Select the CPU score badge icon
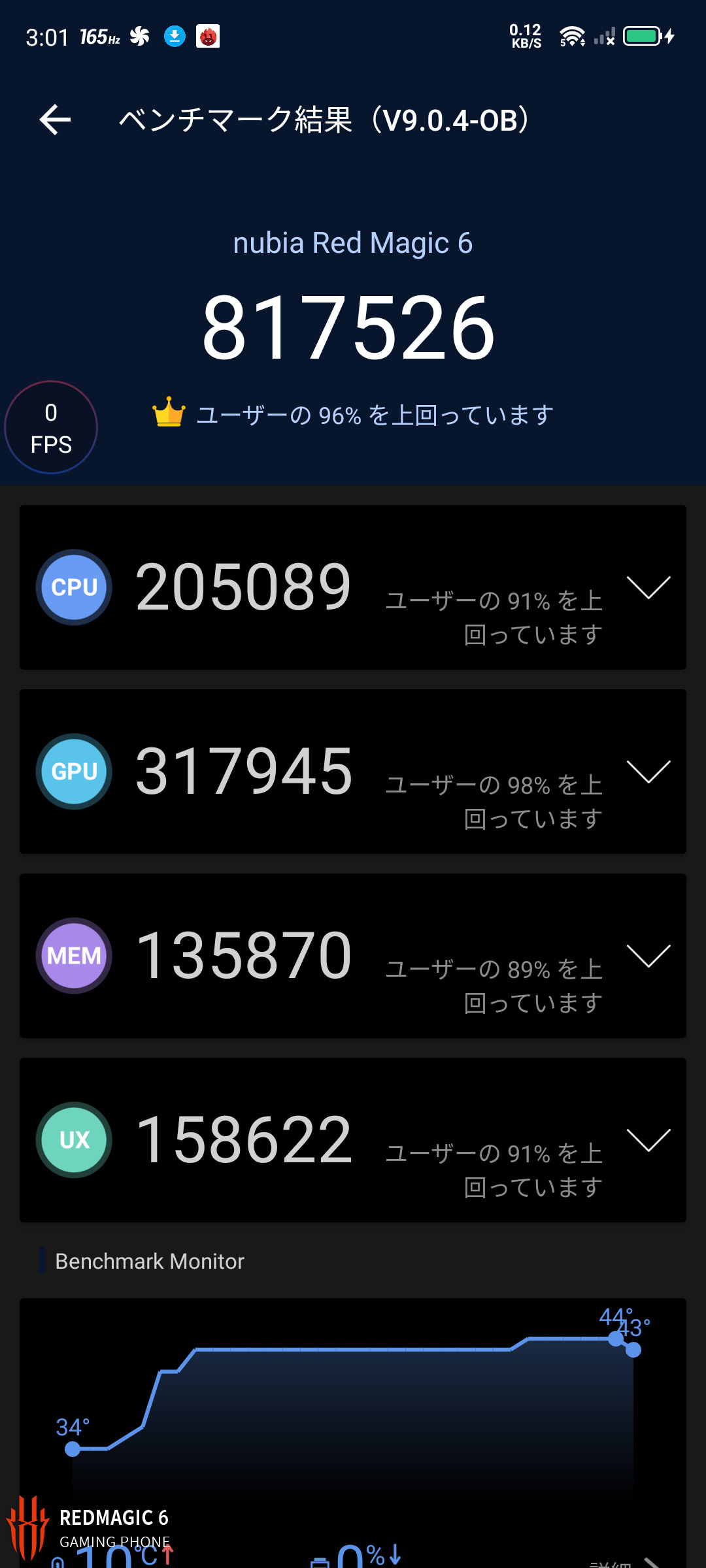Image resolution: width=706 pixels, height=1568 pixels. coord(73,587)
